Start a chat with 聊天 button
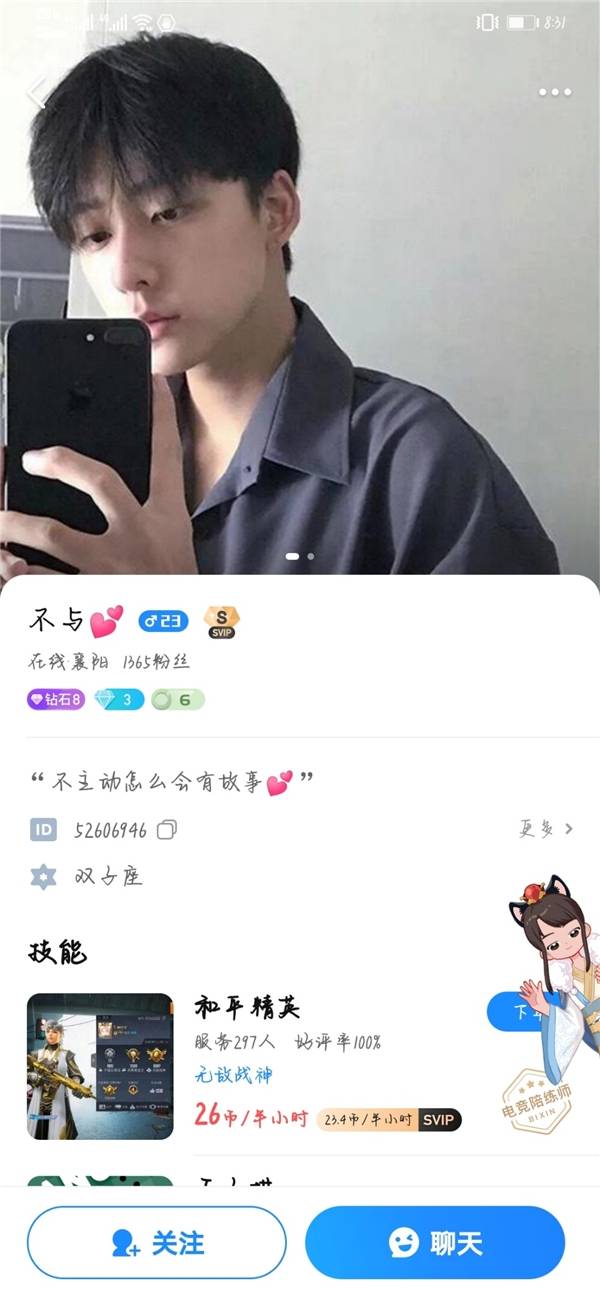 (x=435, y=1242)
